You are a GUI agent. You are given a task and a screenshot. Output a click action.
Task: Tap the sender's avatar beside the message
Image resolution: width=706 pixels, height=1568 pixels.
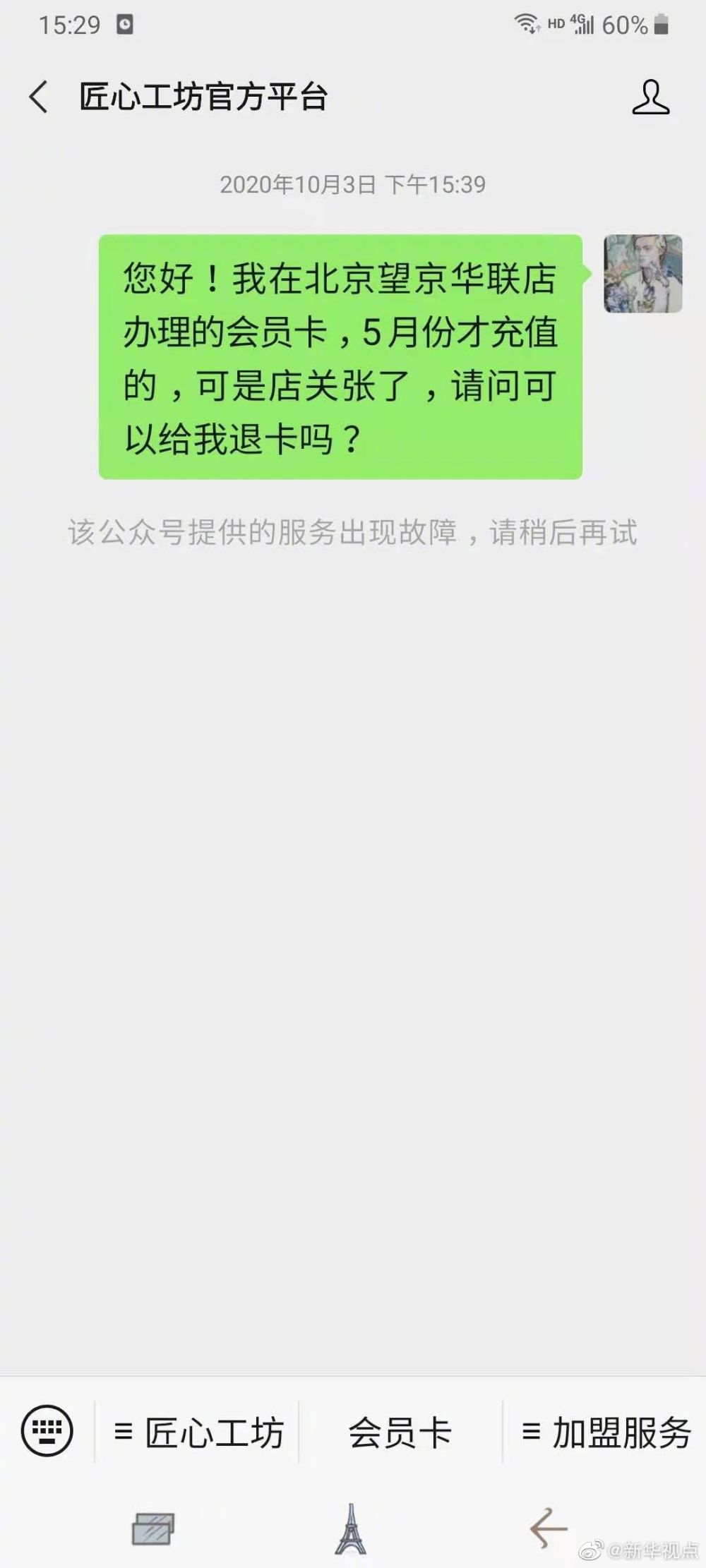(642, 274)
